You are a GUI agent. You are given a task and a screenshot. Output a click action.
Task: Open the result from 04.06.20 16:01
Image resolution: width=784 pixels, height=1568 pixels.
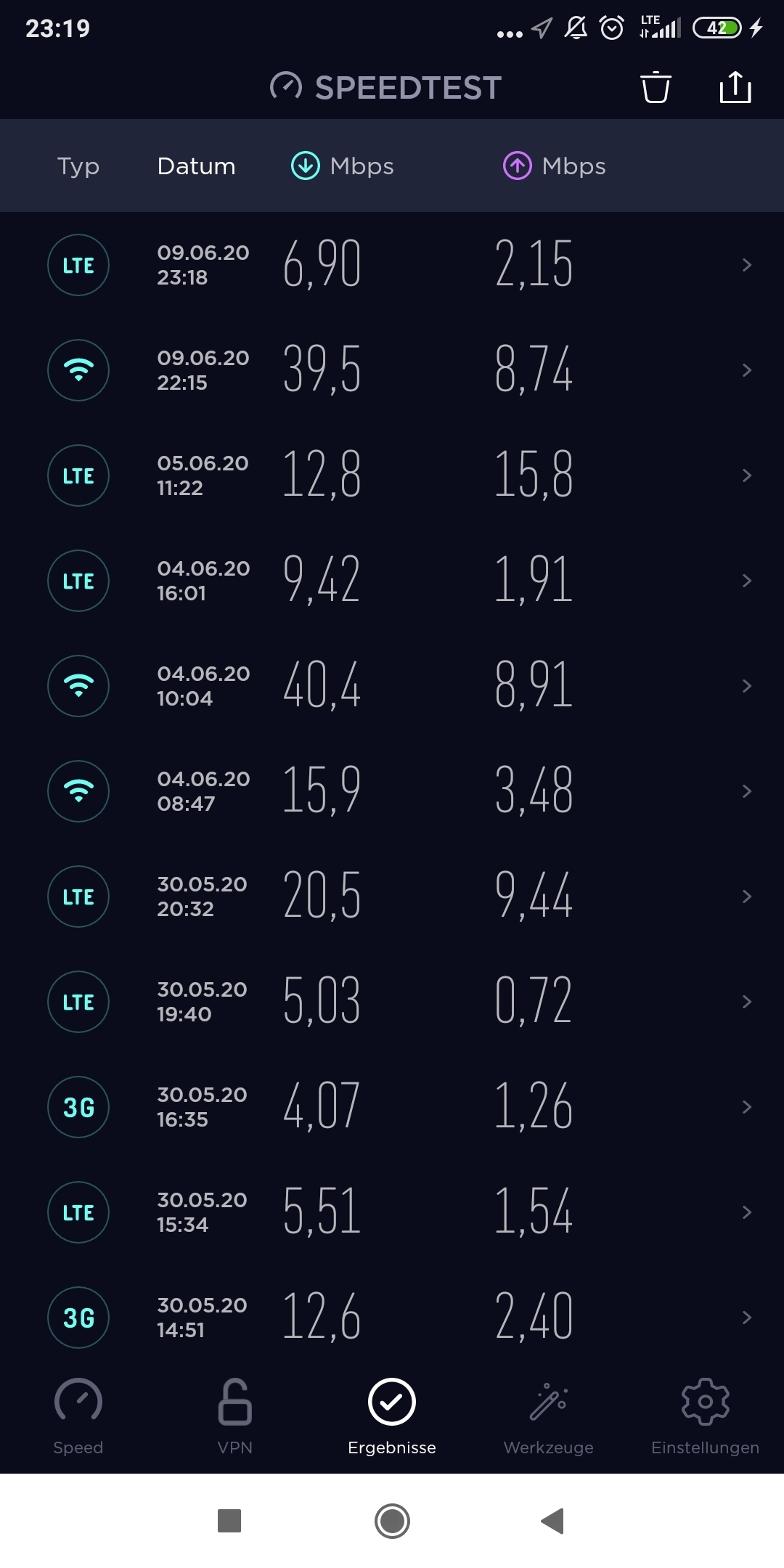point(392,581)
